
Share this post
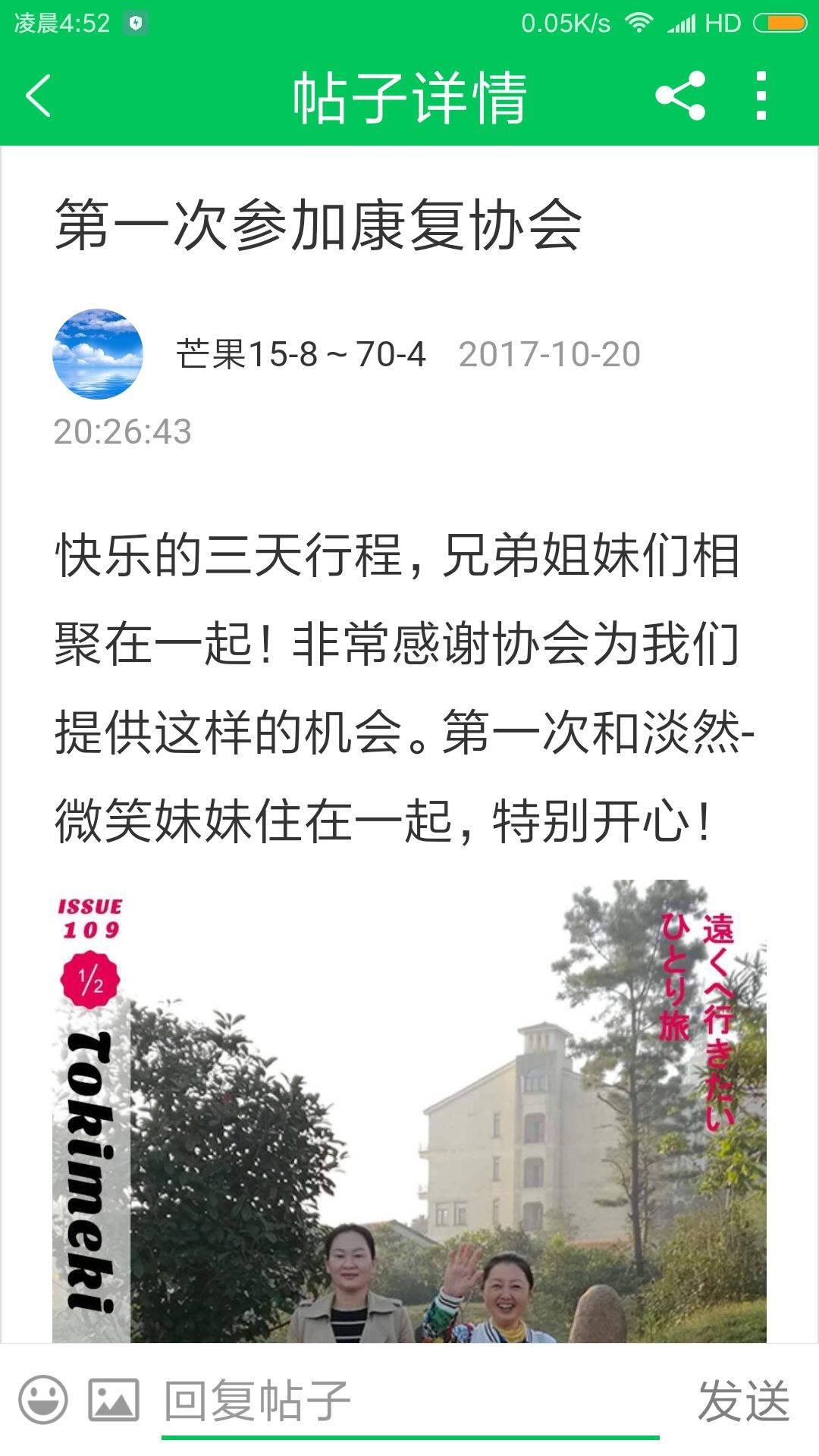[x=680, y=96]
